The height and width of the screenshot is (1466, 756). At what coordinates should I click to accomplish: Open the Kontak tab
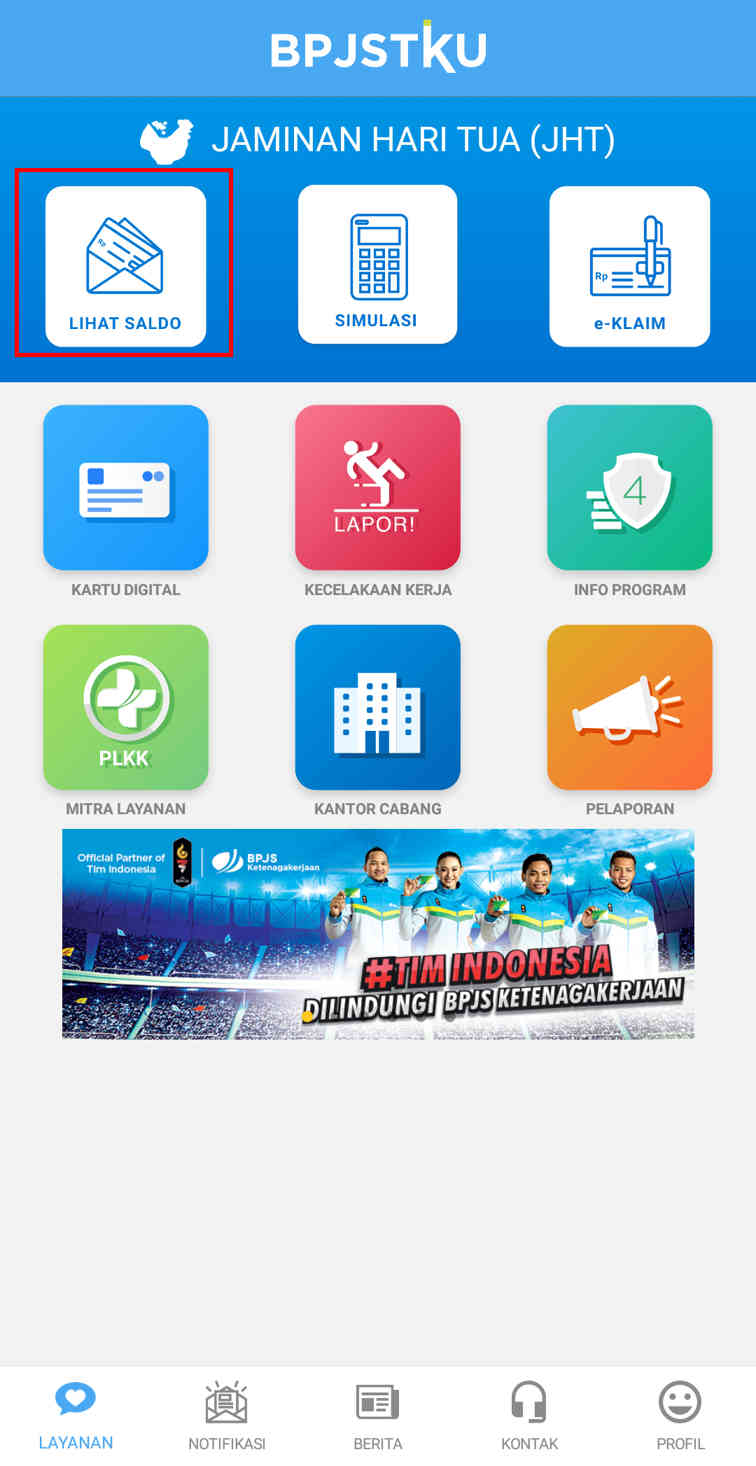[x=529, y=1415]
